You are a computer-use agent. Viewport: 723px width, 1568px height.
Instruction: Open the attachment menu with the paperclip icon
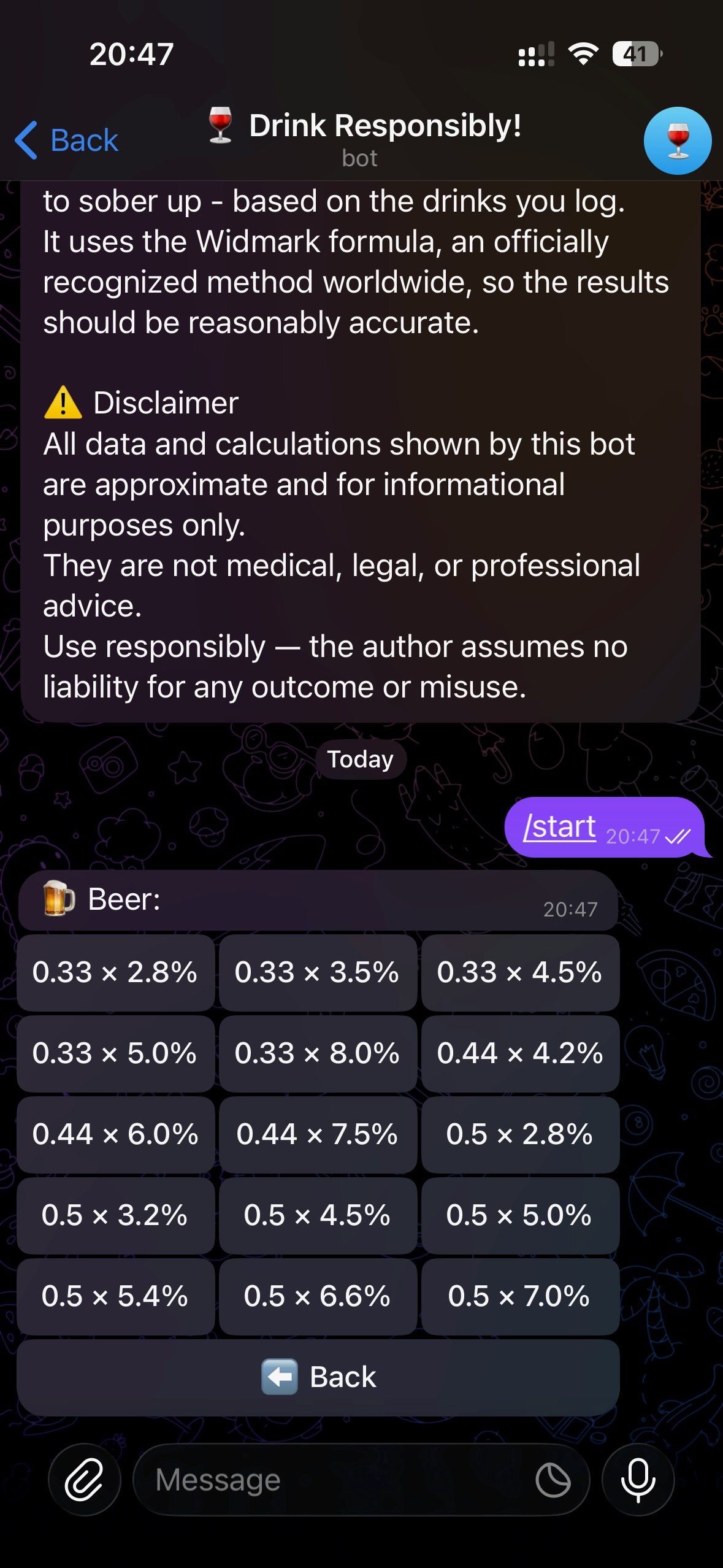click(x=84, y=1479)
